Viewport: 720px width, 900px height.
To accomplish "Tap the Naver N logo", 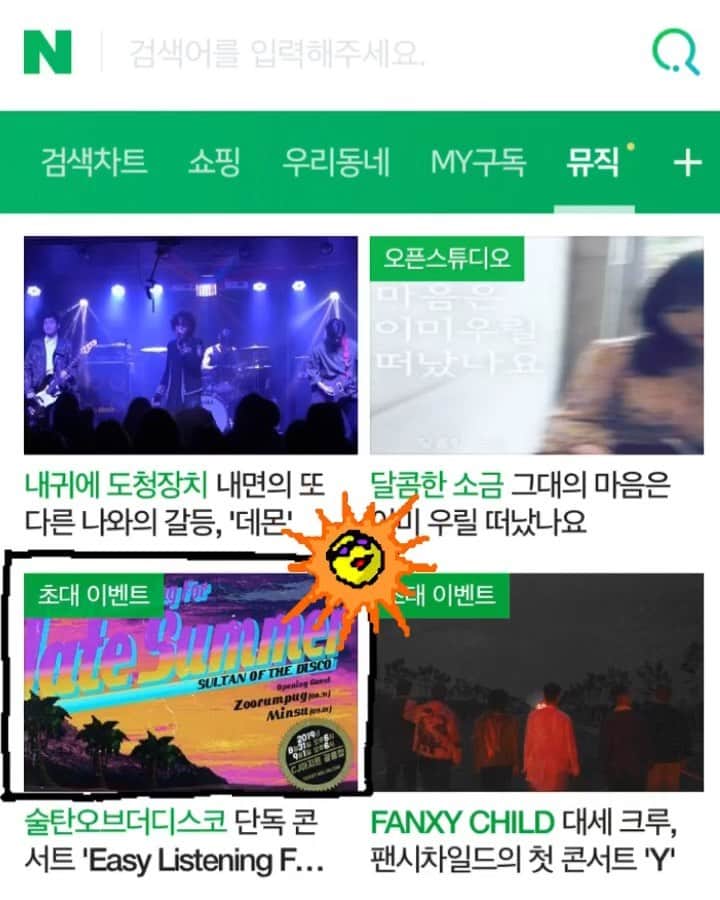I will (x=47, y=51).
